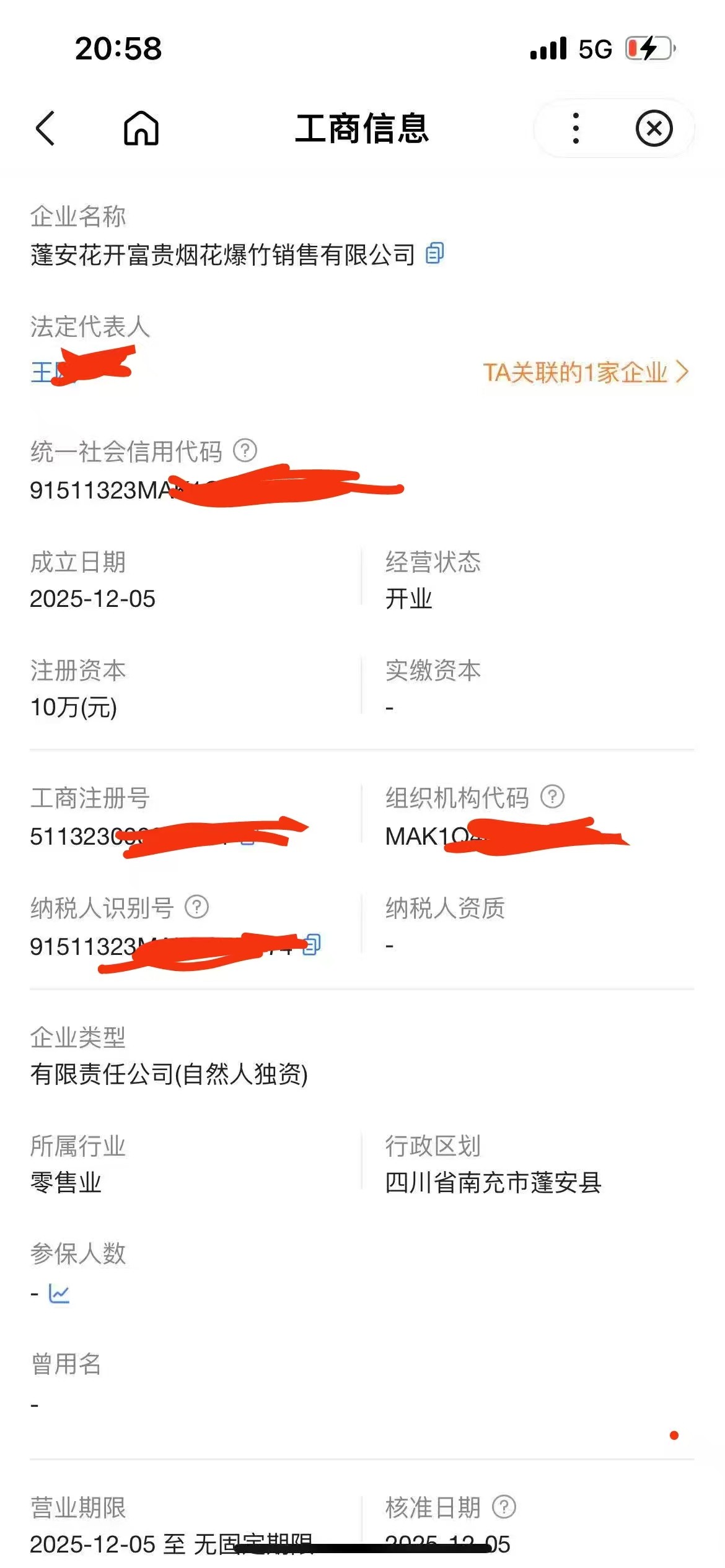Go back using the left arrow
The width and height of the screenshot is (725, 1568).
[45, 129]
